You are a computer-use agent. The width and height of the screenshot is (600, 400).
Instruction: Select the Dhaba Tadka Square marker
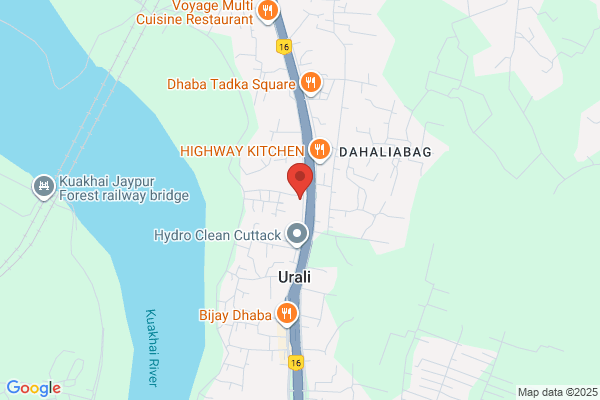click(311, 83)
